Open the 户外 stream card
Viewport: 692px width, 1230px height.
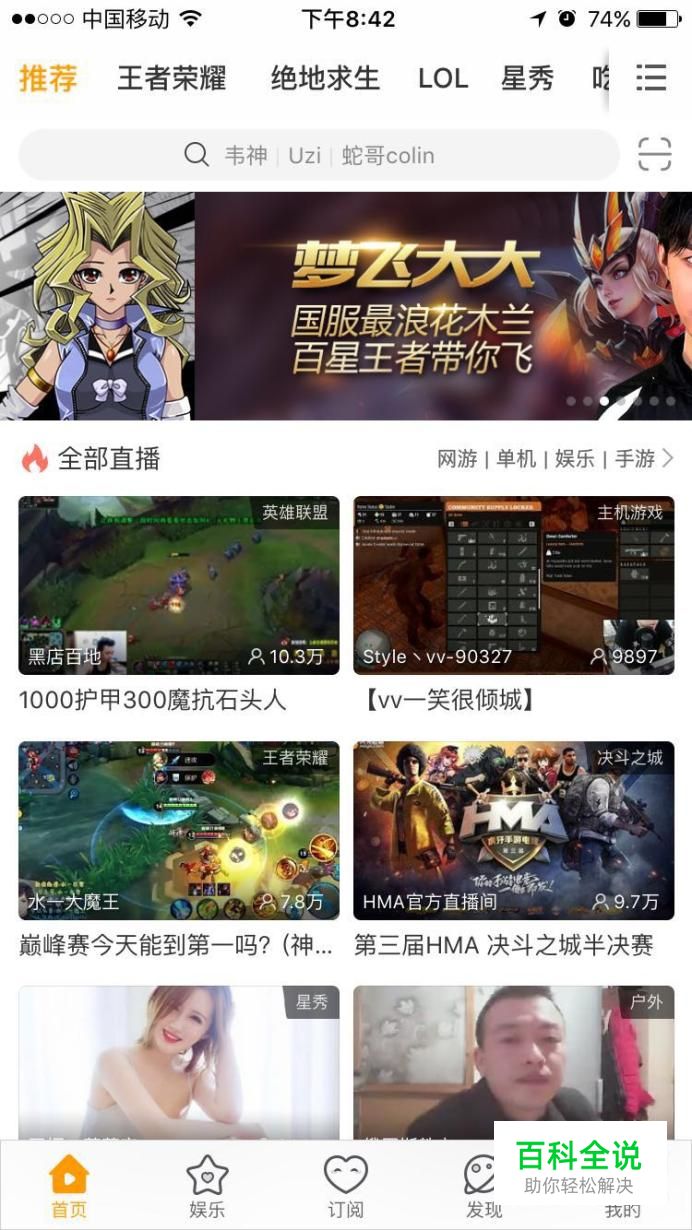coord(513,1060)
